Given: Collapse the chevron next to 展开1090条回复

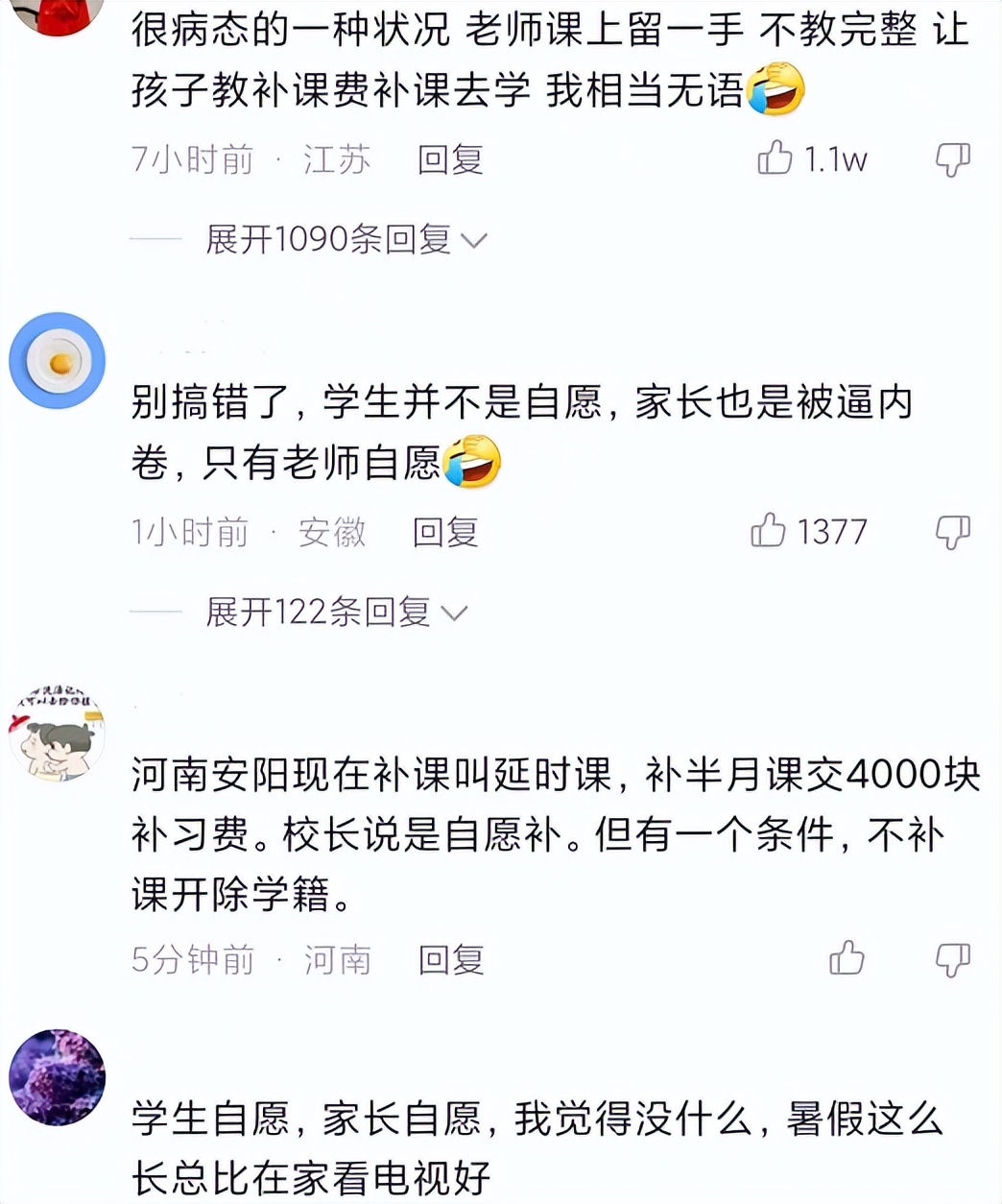Looking at the screenshot, I should 477,241.
